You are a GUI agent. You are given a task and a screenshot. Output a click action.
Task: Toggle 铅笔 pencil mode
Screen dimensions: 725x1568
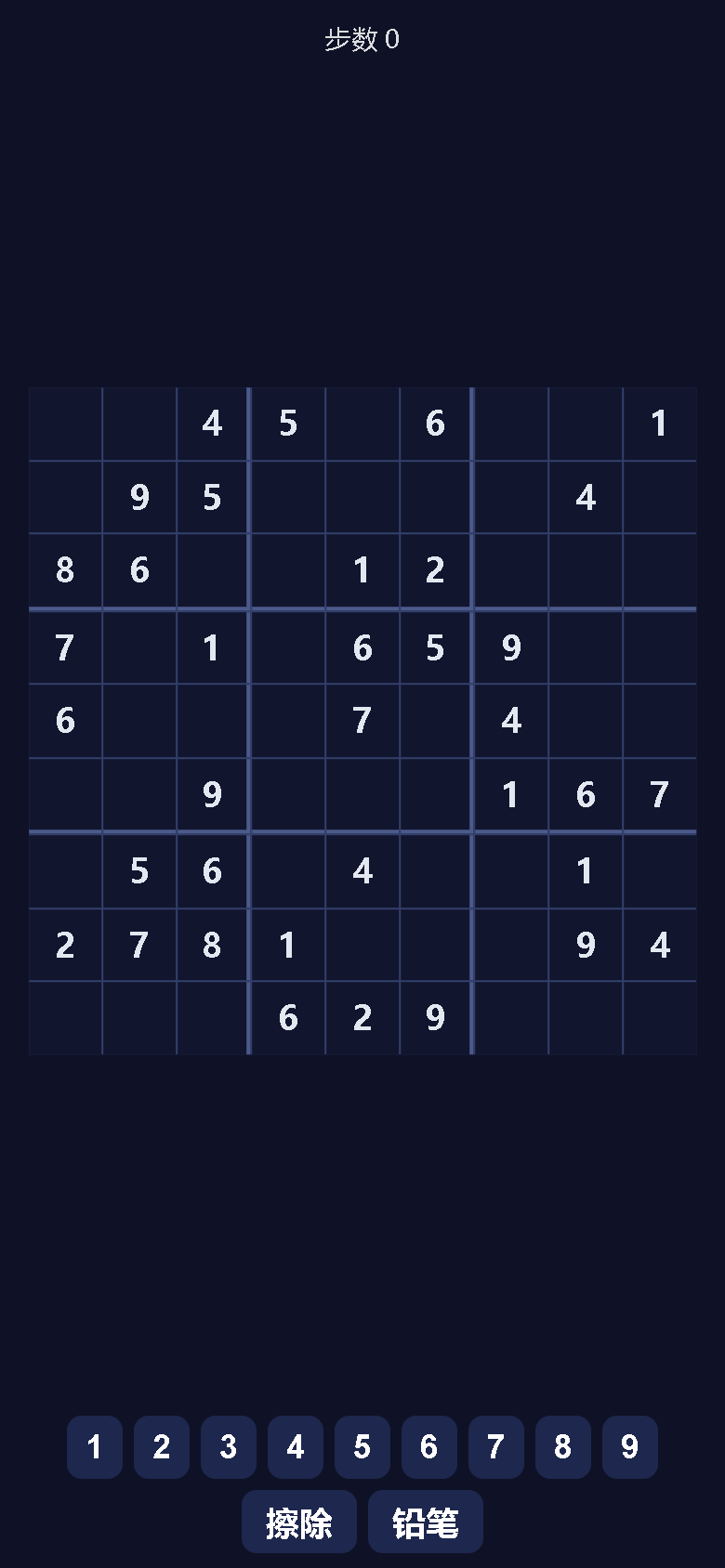[x=426, y=1522]
